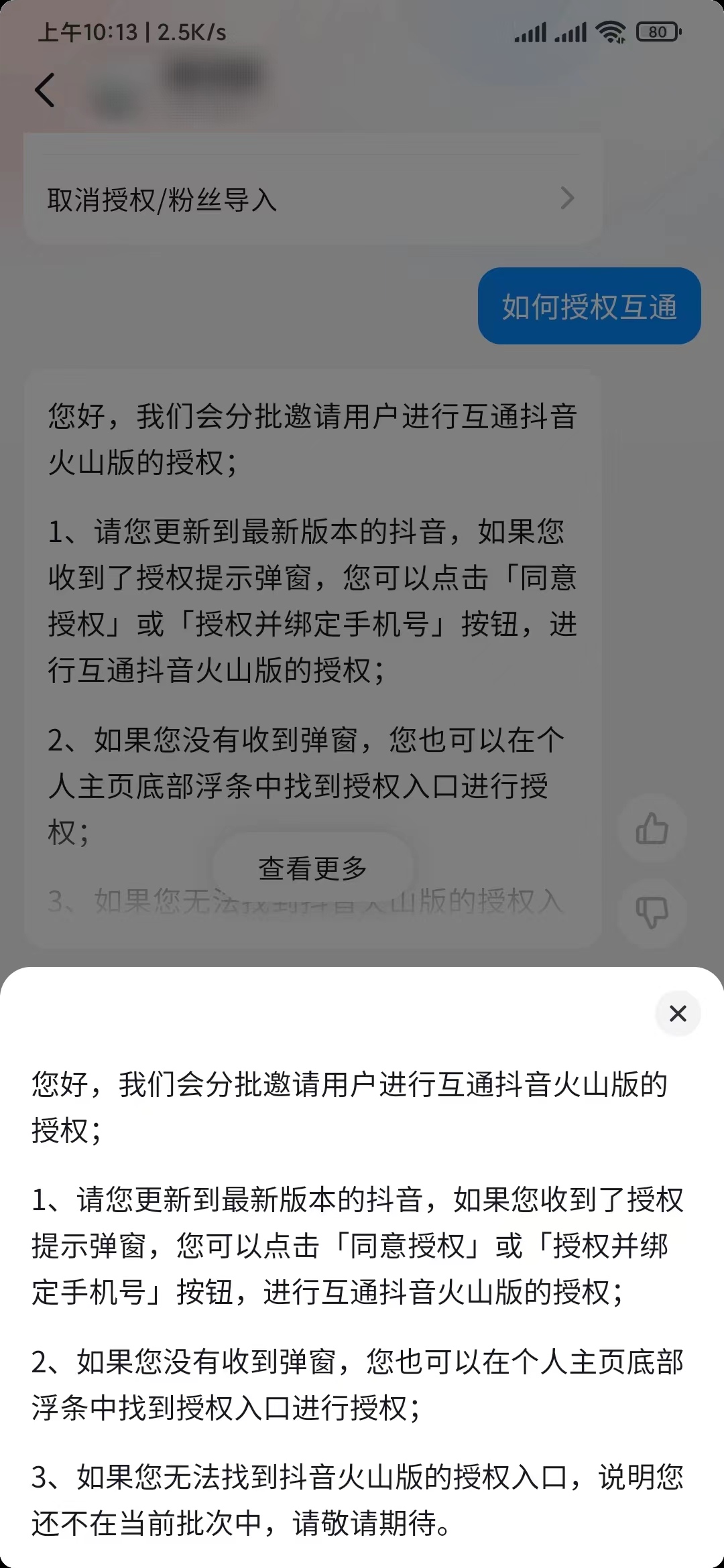Select the sent question bubble 如何授权互通
724x1568 pixels.
point(589,306)
